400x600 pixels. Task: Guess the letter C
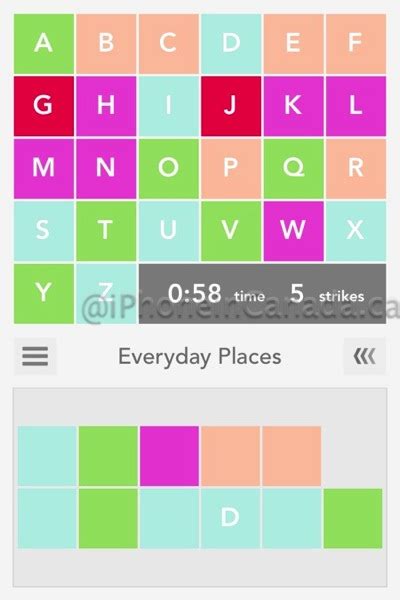click(x=169, y=44)
